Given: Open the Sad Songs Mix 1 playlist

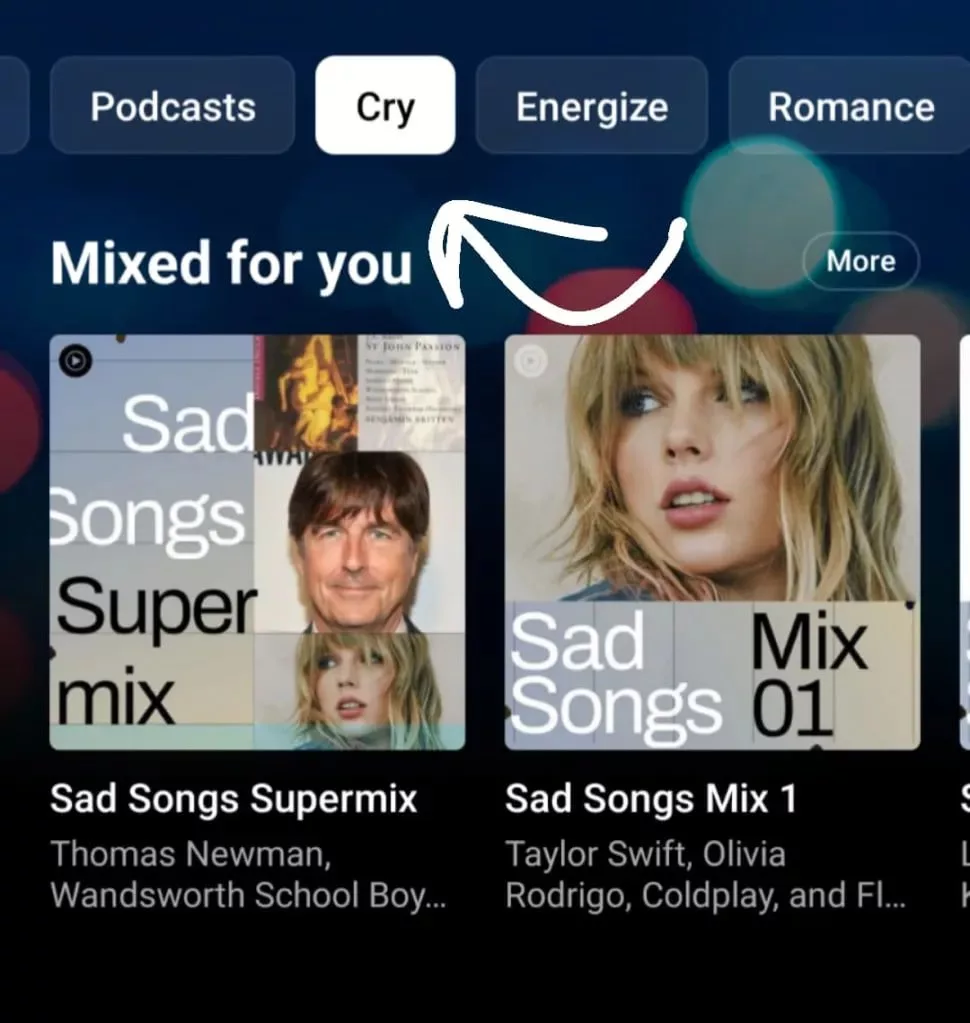Looking at the screenshot, I should pyautogui.click(x=712, y=542).
